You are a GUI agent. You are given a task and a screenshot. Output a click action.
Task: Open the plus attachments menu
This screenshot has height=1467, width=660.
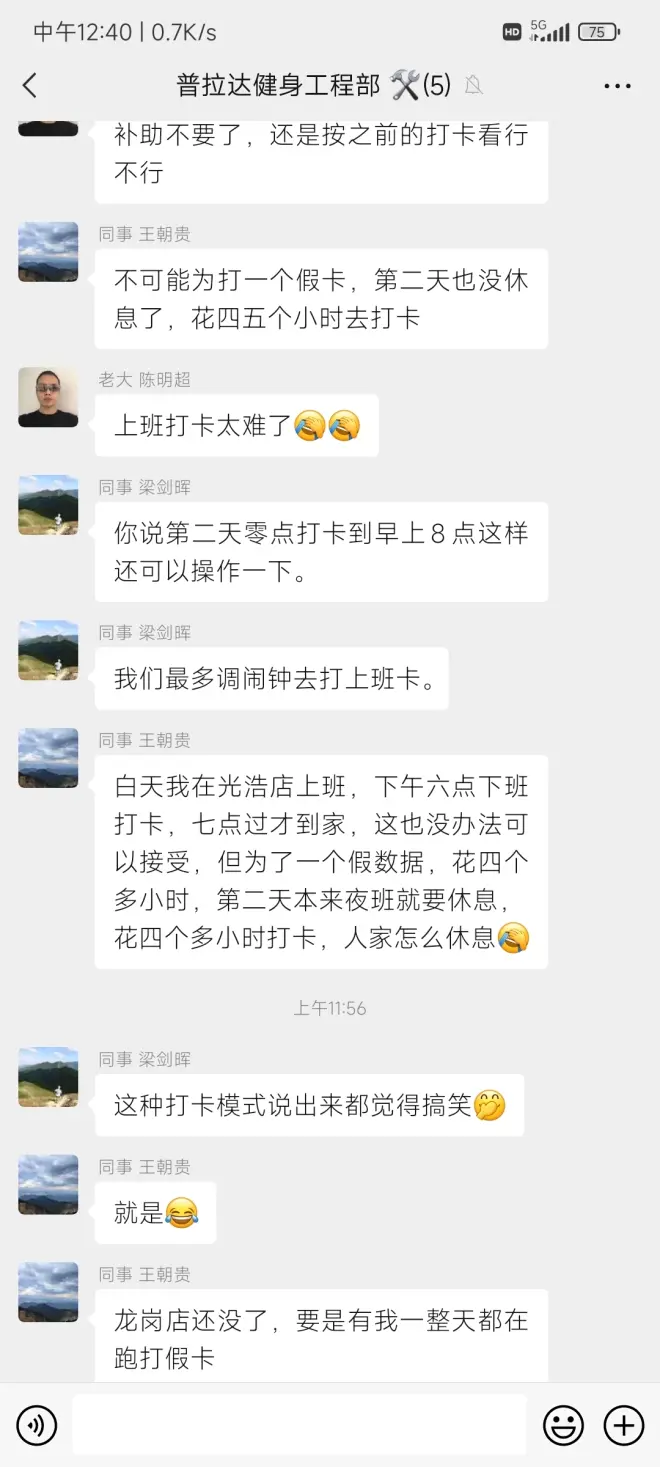pos(624,1424)
